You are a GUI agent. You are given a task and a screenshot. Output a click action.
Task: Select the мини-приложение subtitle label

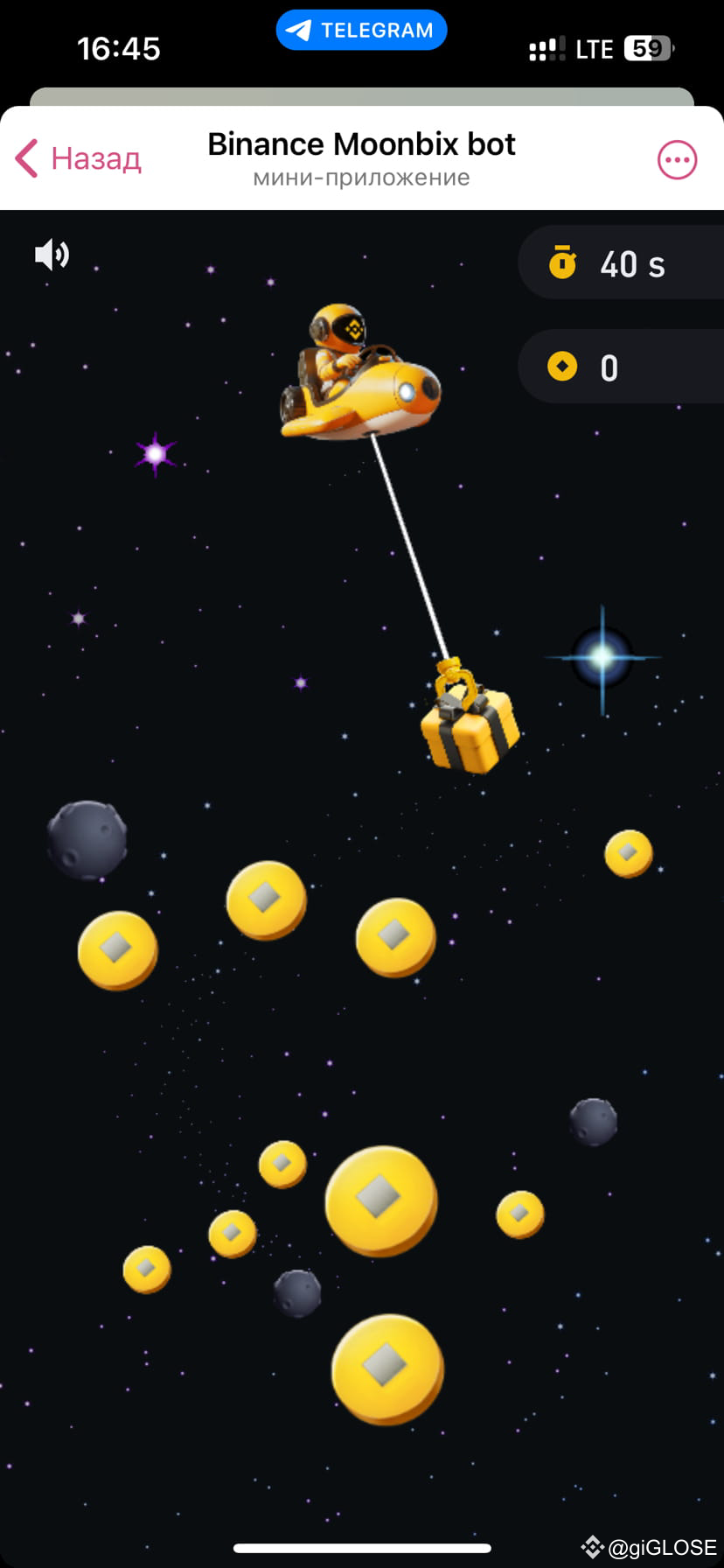click(x=361, y=178)
